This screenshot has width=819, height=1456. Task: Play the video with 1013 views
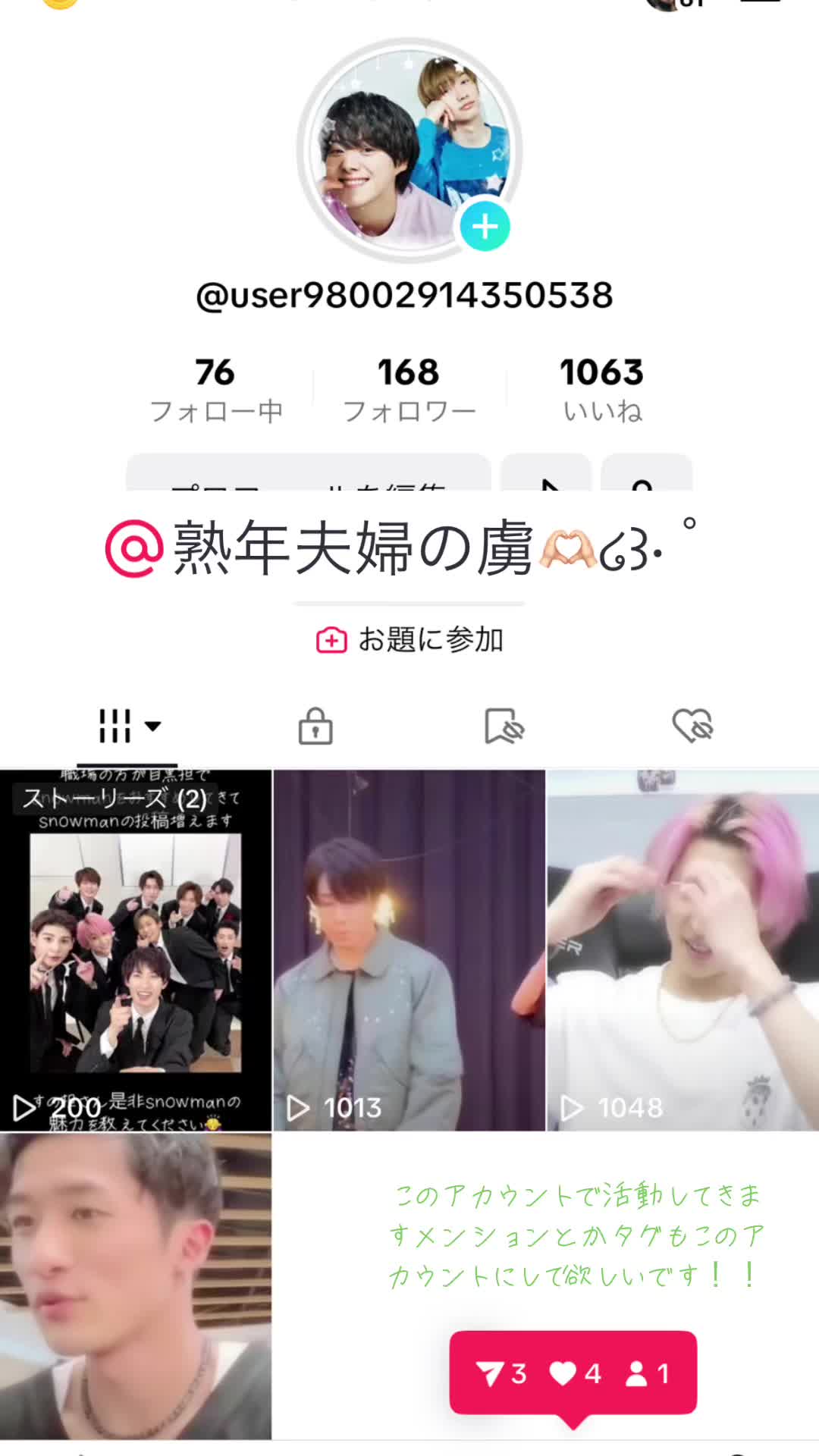[x=409, y=950]
